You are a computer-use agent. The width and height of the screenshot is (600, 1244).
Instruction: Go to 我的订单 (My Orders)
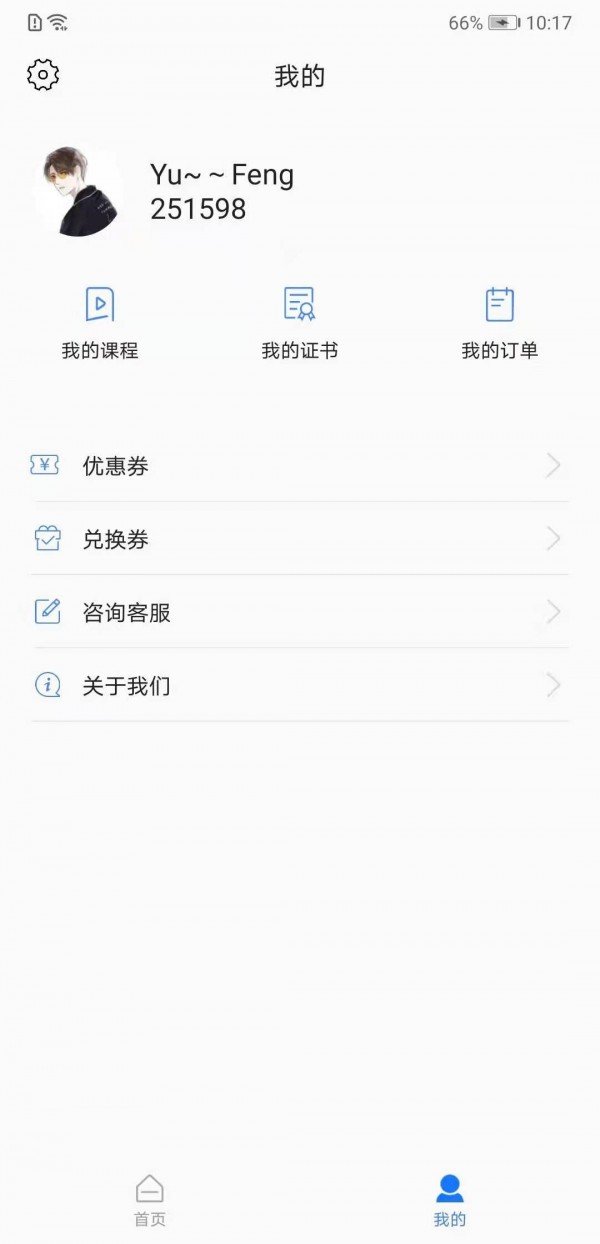(499, 322)
